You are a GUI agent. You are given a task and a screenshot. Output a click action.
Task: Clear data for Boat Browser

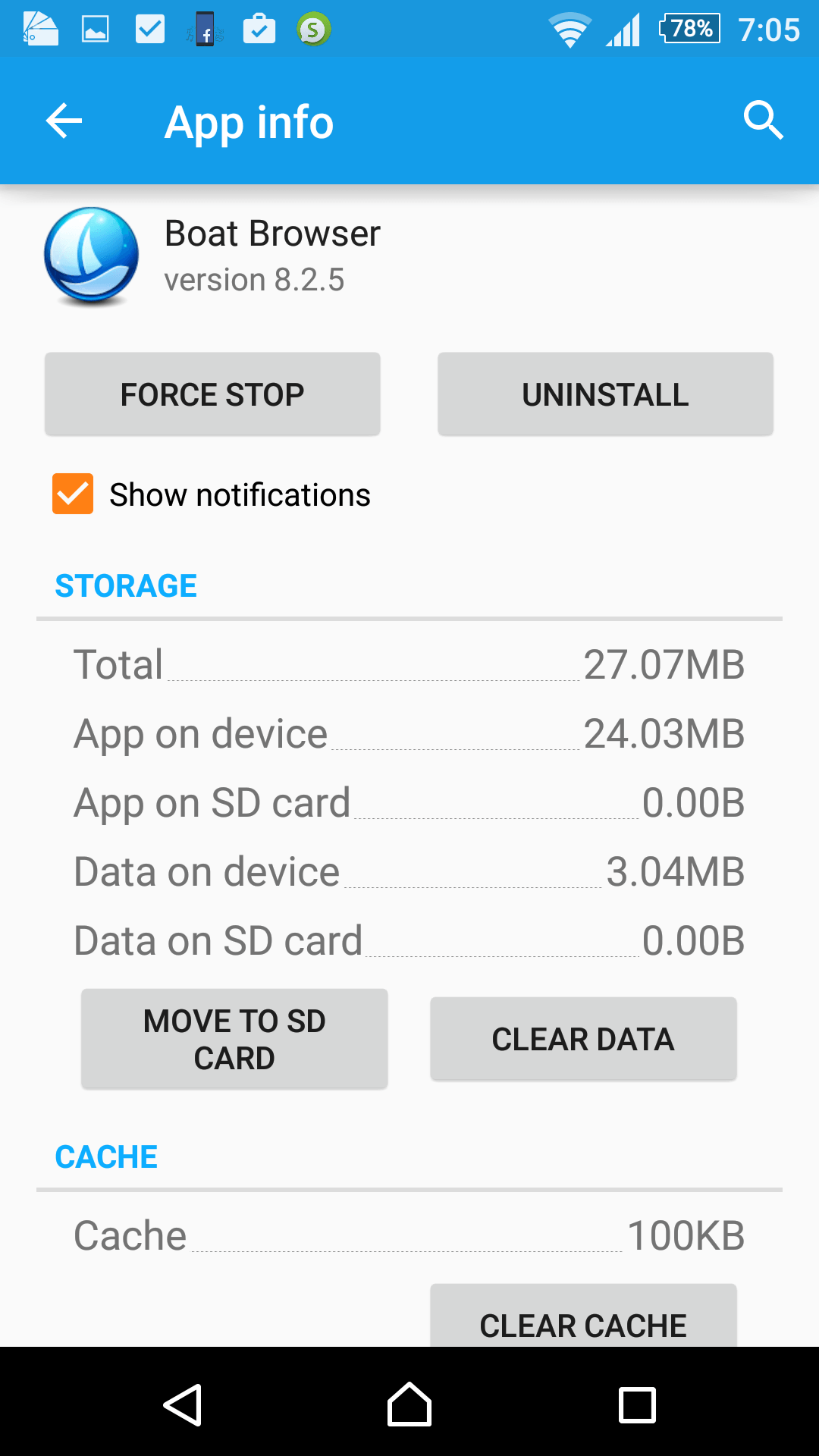click(583, 1039)
